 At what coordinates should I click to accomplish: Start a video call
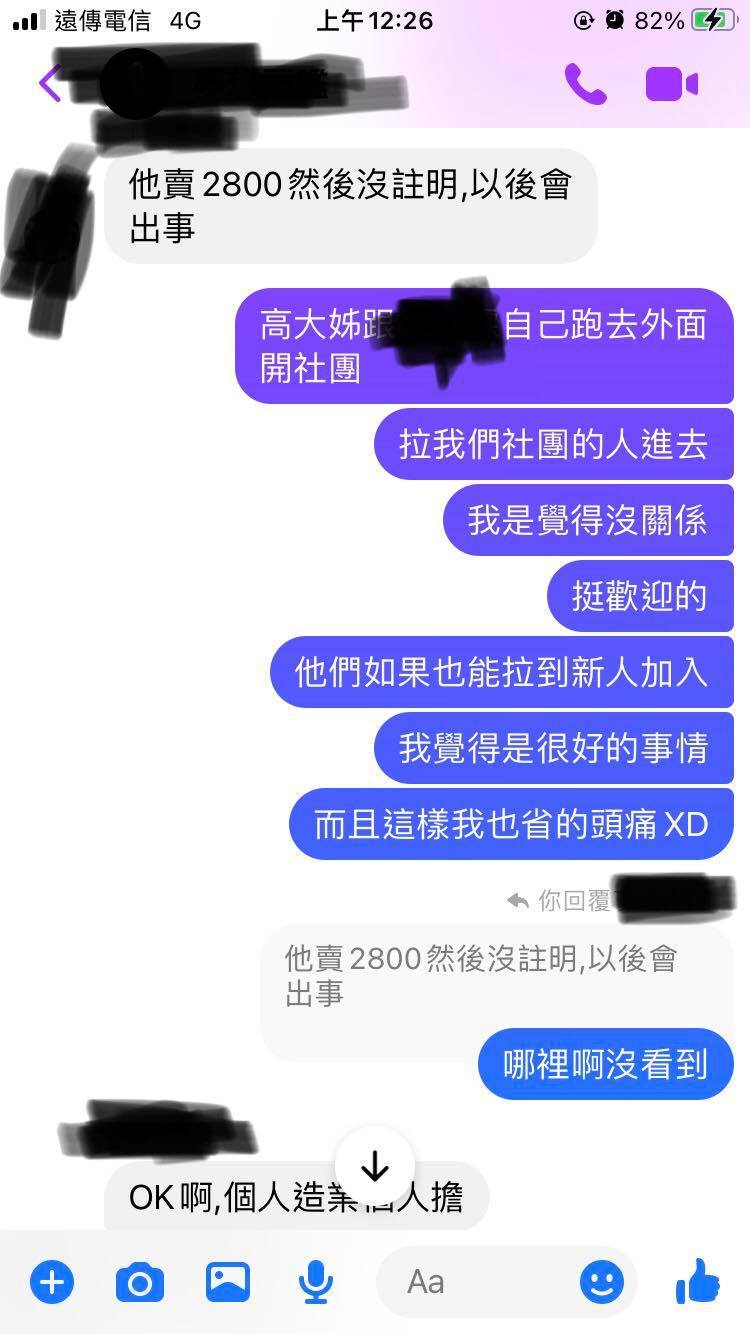671,84
